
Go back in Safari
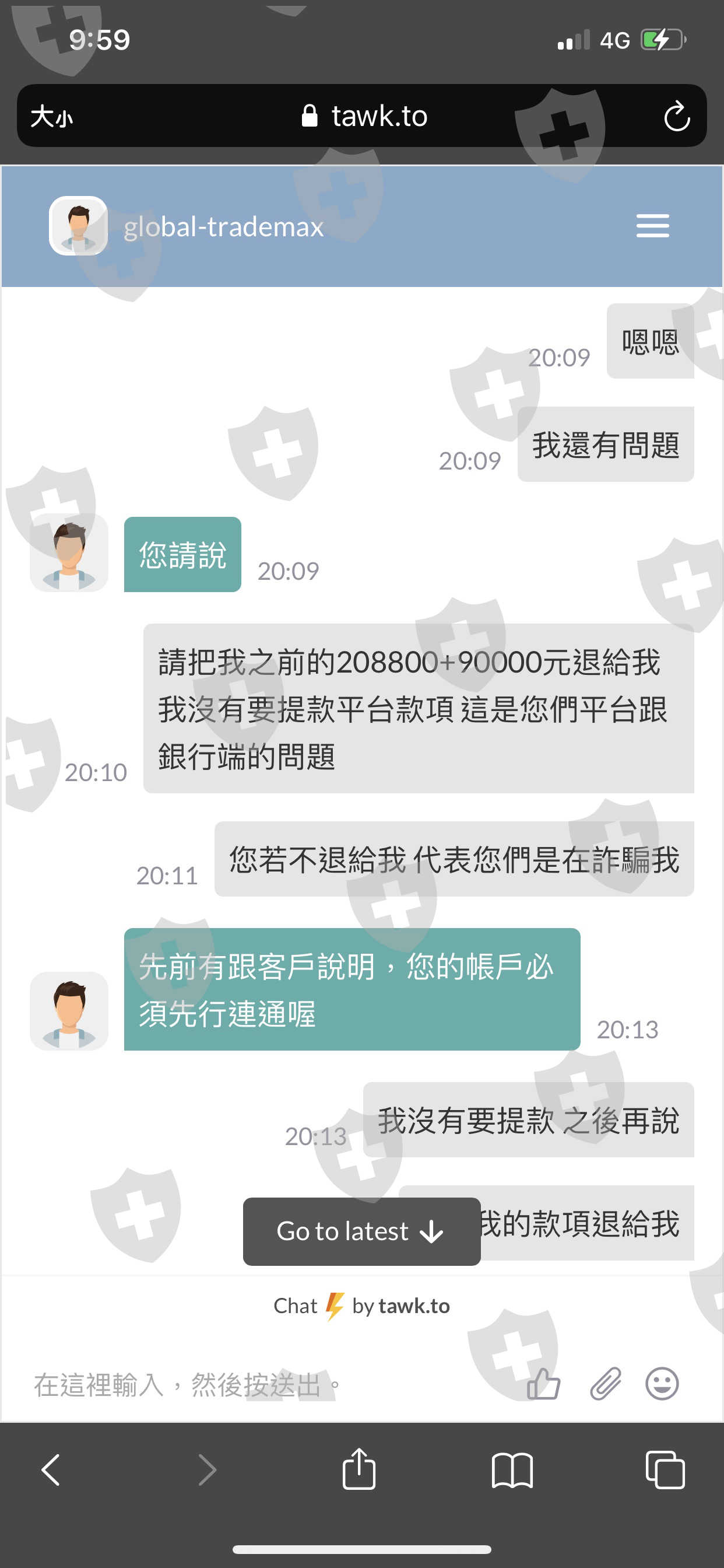(x=51, y=1469)
